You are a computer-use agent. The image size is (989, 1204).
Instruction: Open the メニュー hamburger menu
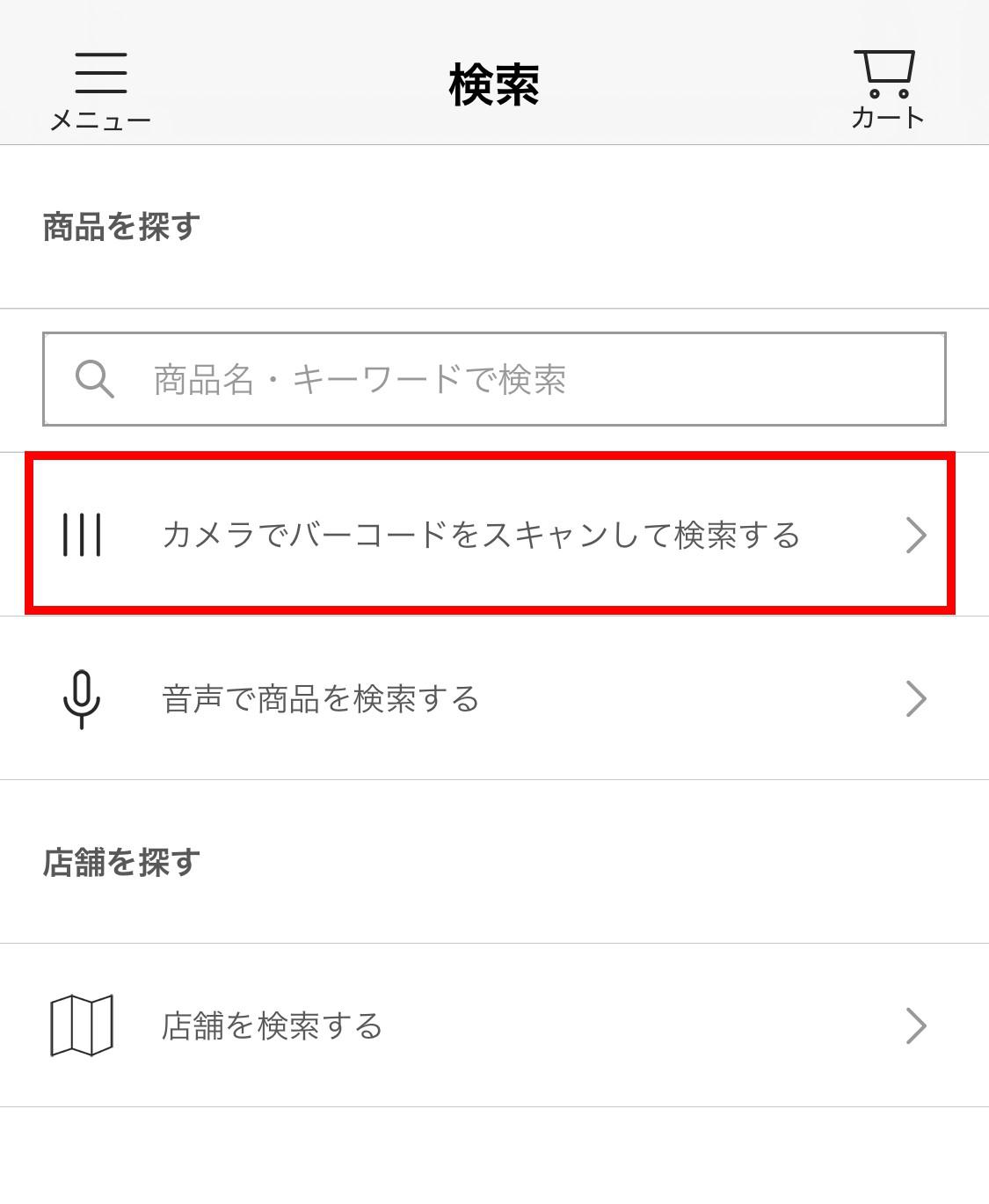(x=100, y=88)
